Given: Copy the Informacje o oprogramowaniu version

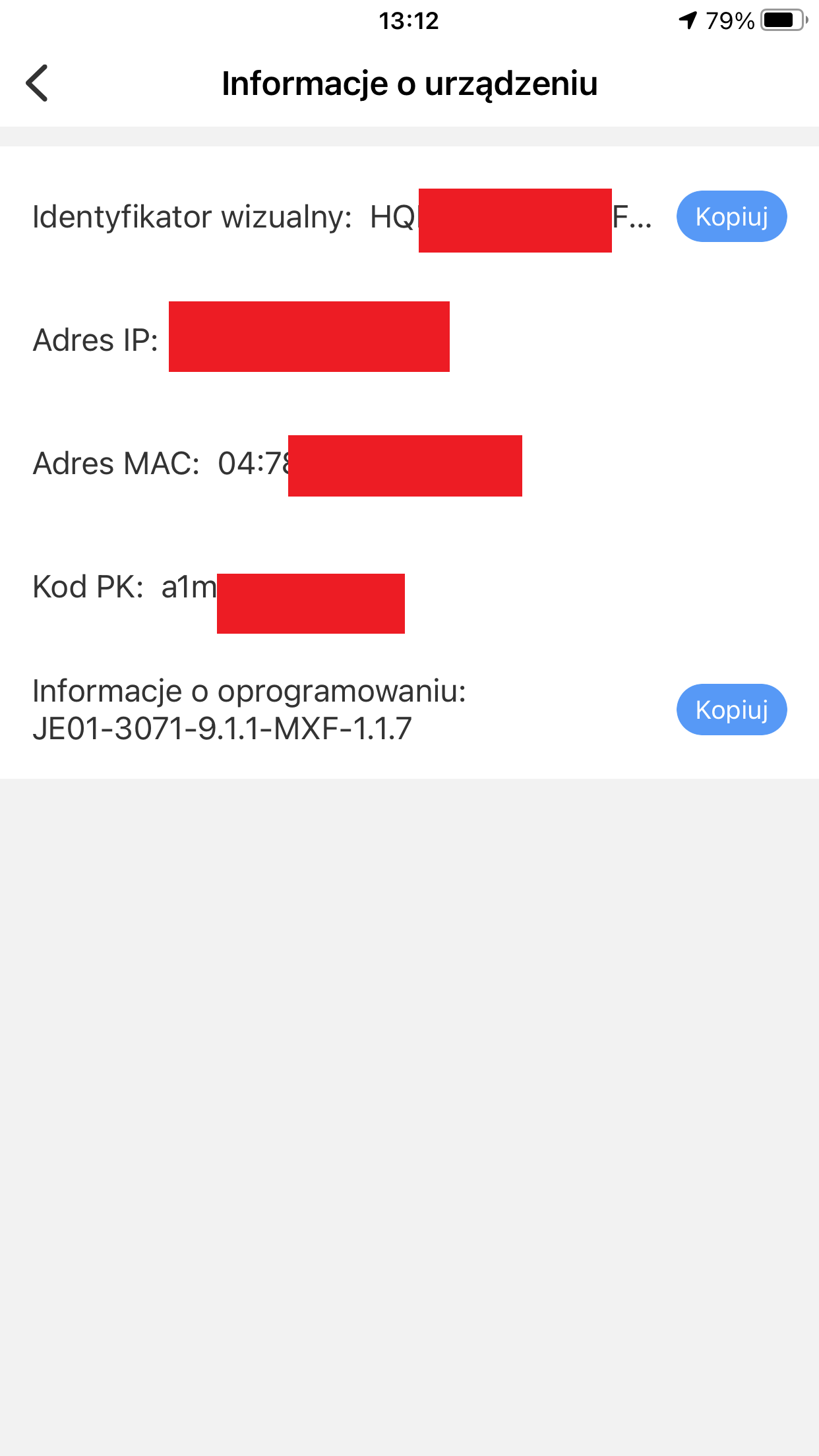Looking at the screenshot, I should (731, 710).
